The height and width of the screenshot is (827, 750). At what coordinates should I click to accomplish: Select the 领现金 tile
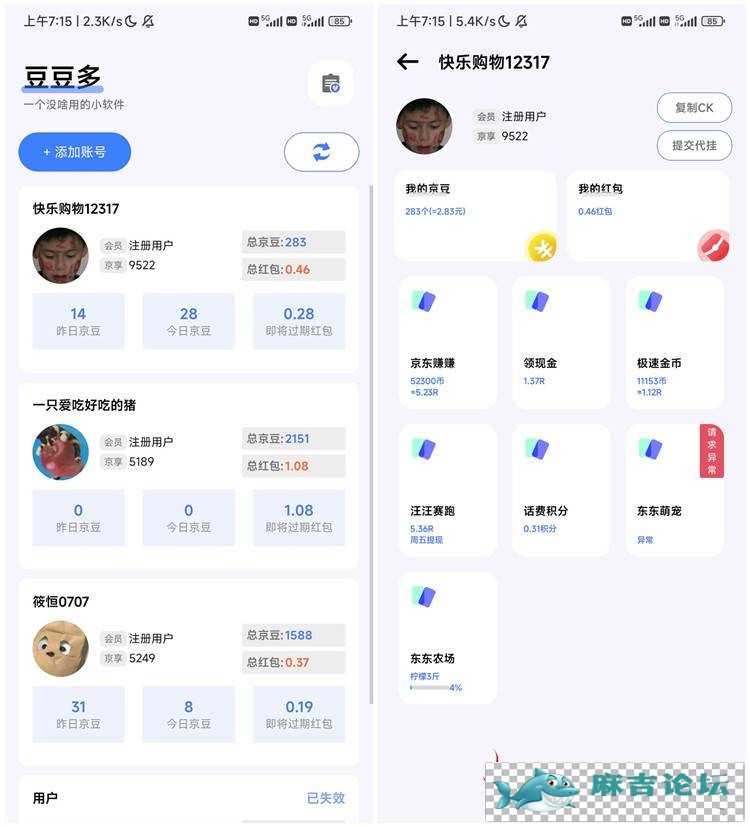[x=561, y=343]
